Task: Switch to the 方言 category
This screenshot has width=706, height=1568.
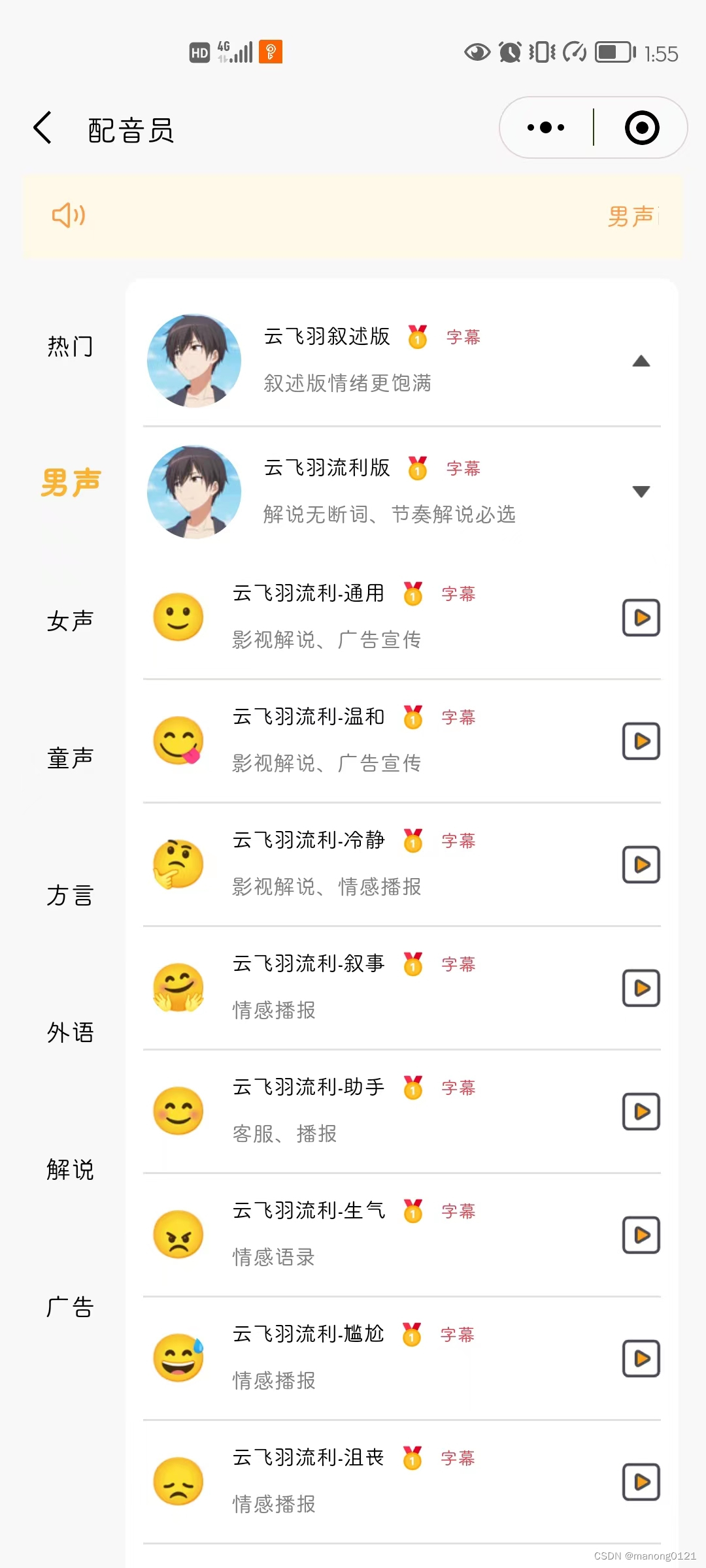Action: (70, 895)
